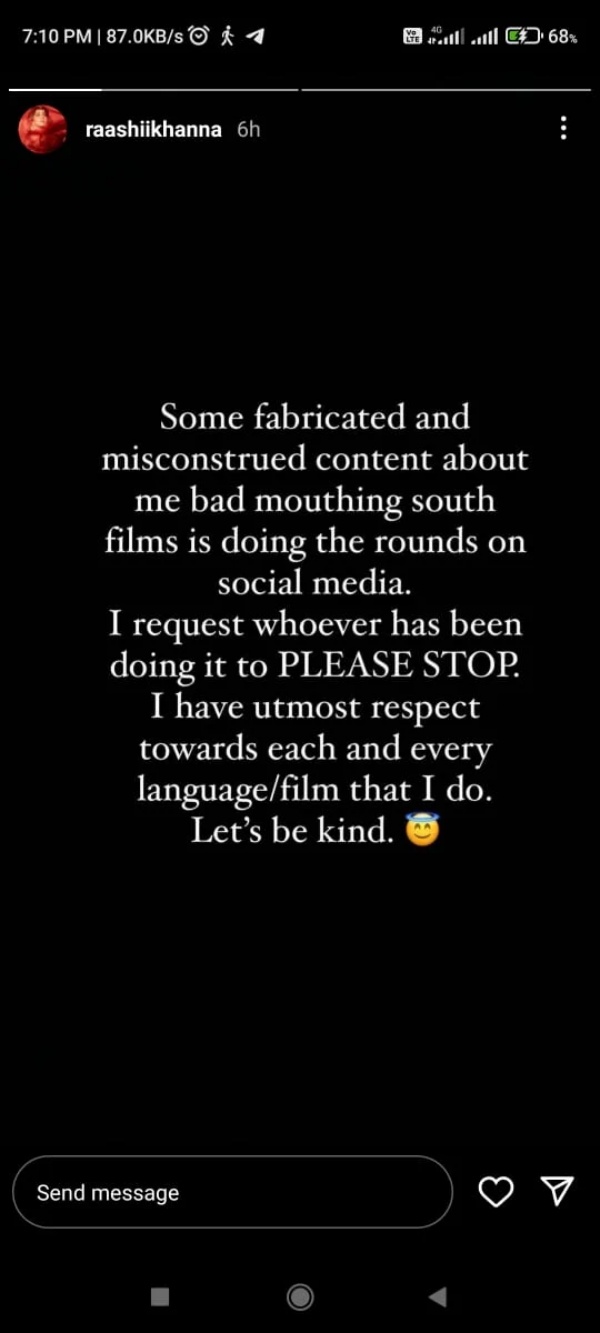
Task: Go back using the system back button
Action: (x=437, y=1297)
